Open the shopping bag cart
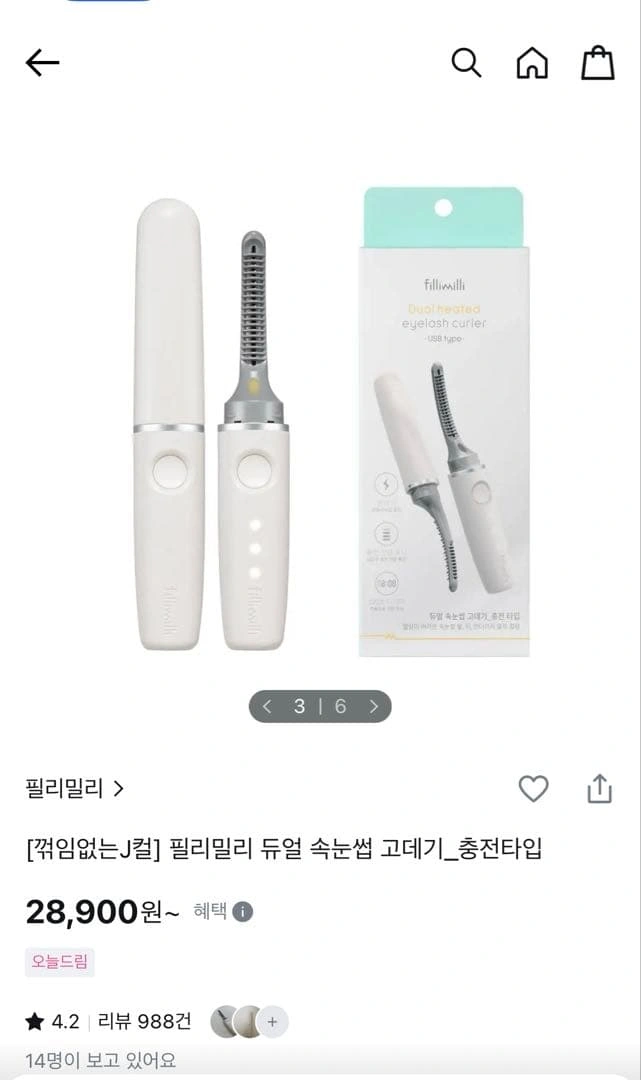Screen dimensions: 641x1080 598,63
